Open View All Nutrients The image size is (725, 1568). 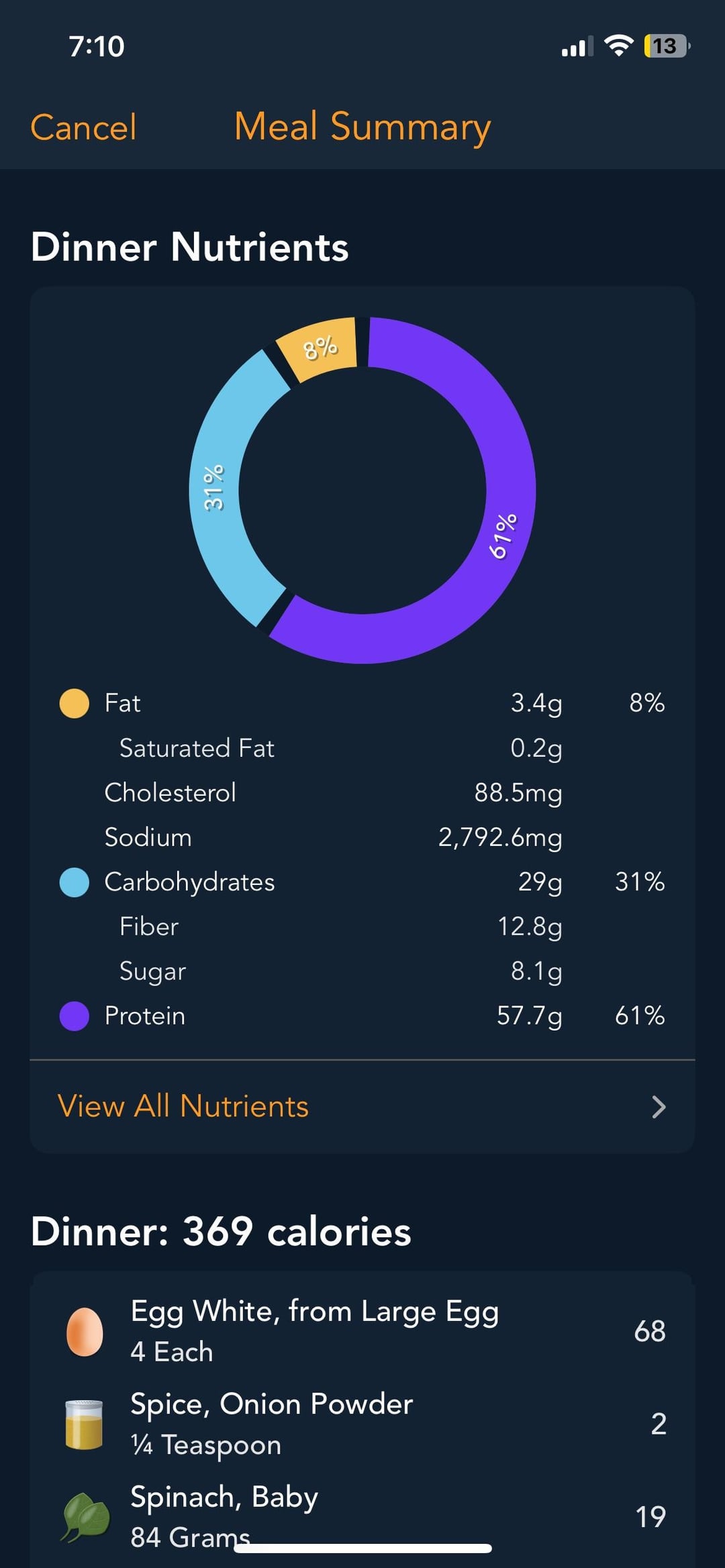362,1106
